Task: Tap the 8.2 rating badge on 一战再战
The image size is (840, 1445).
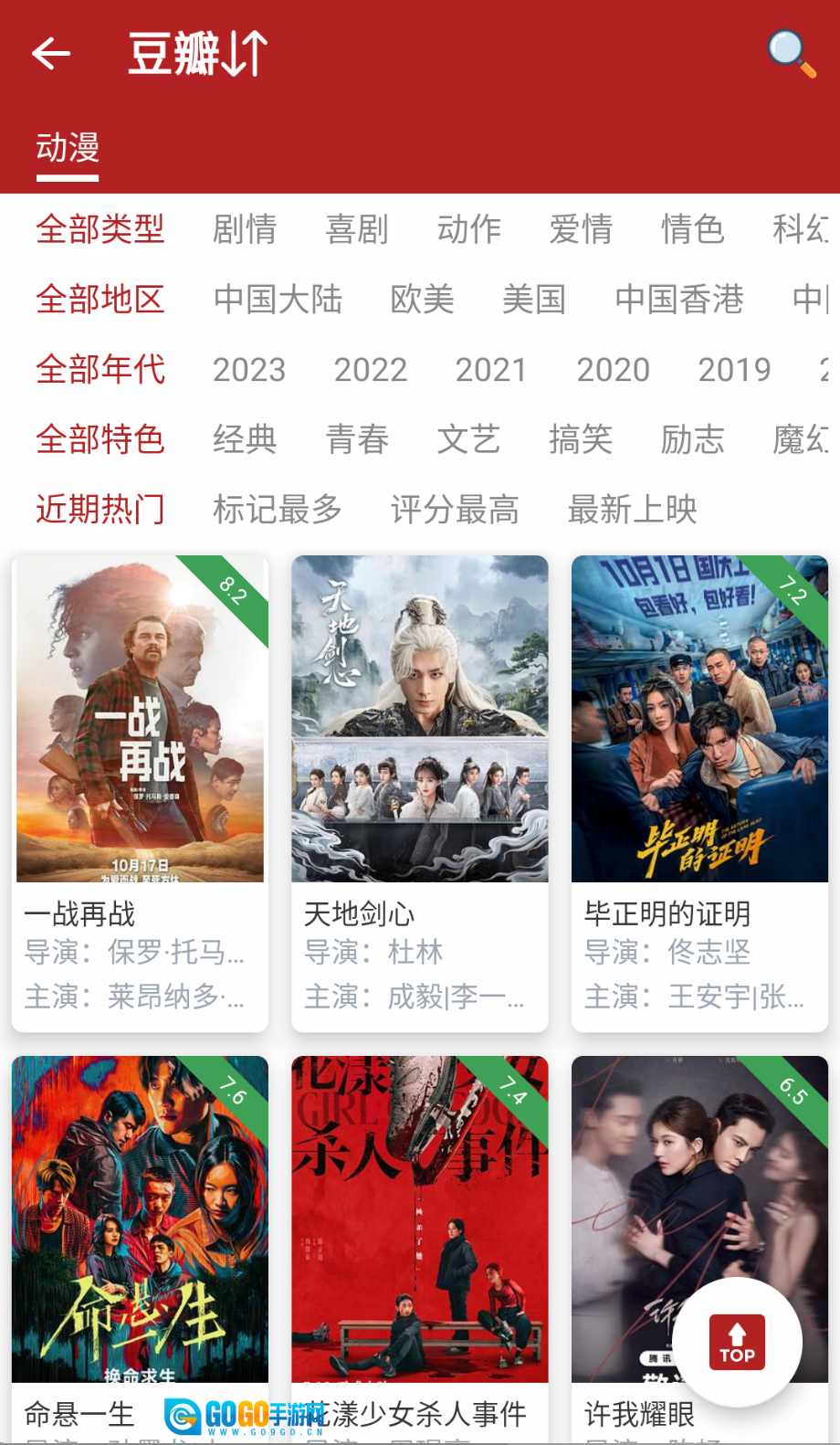Action: pos(234,588)
